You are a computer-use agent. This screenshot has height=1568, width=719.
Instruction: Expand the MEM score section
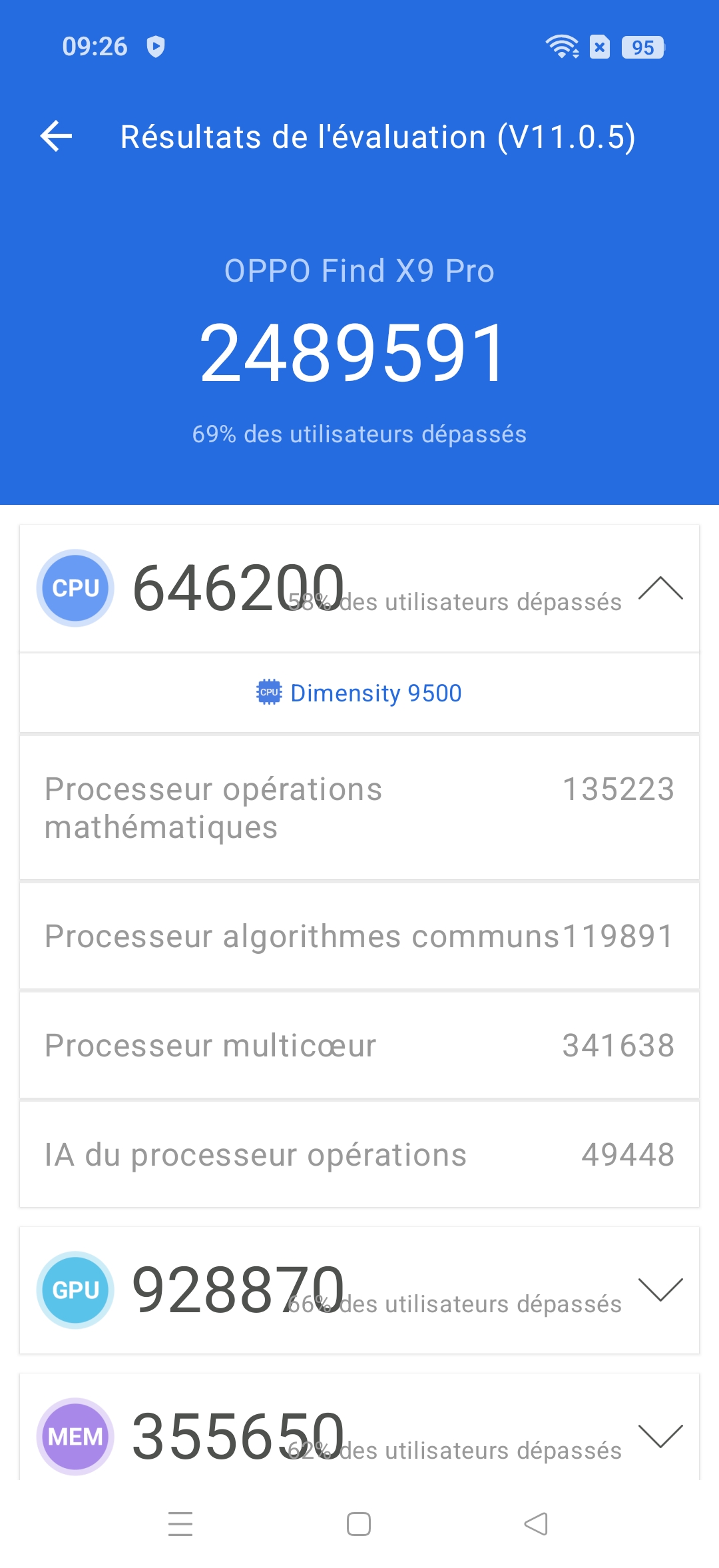[660, 1436]
